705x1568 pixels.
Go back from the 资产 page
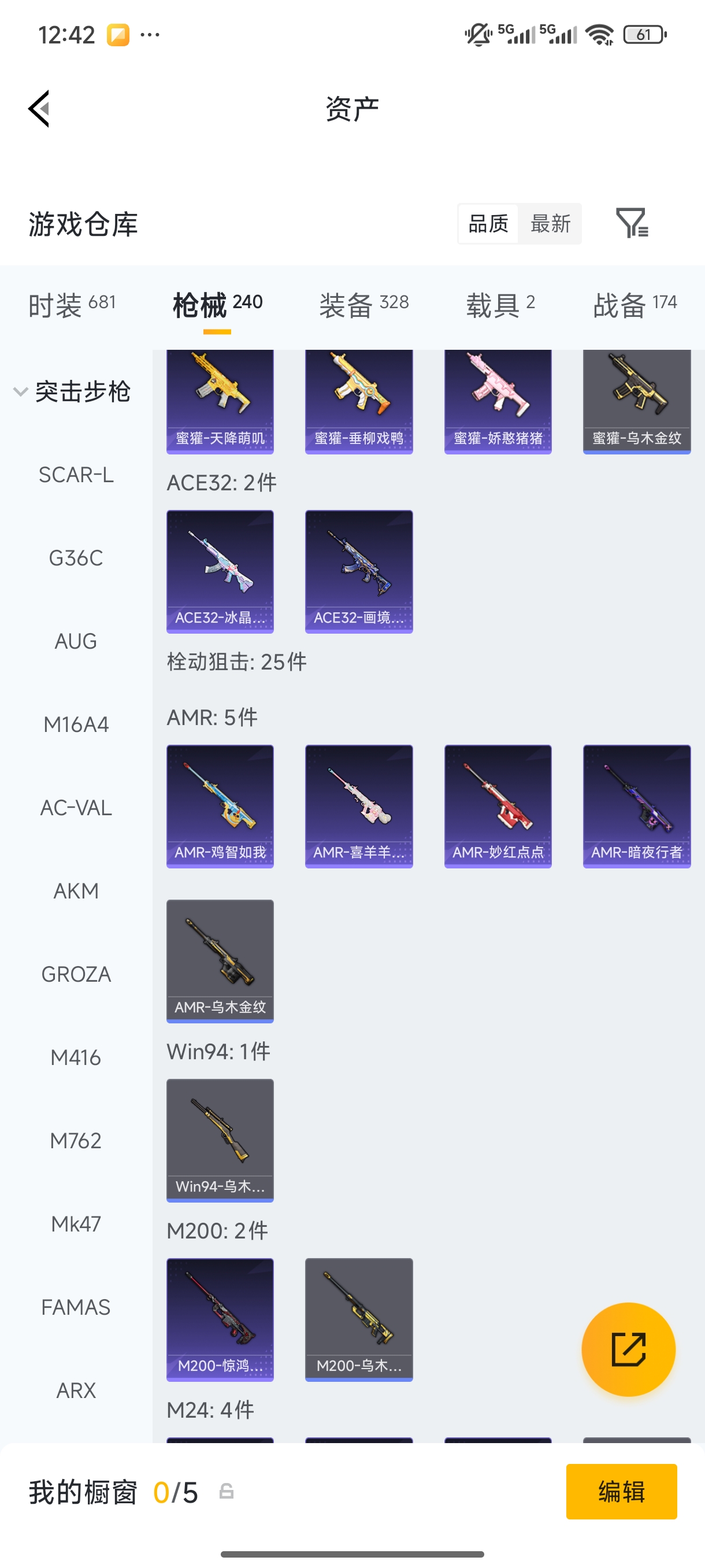tap(39, 109)
